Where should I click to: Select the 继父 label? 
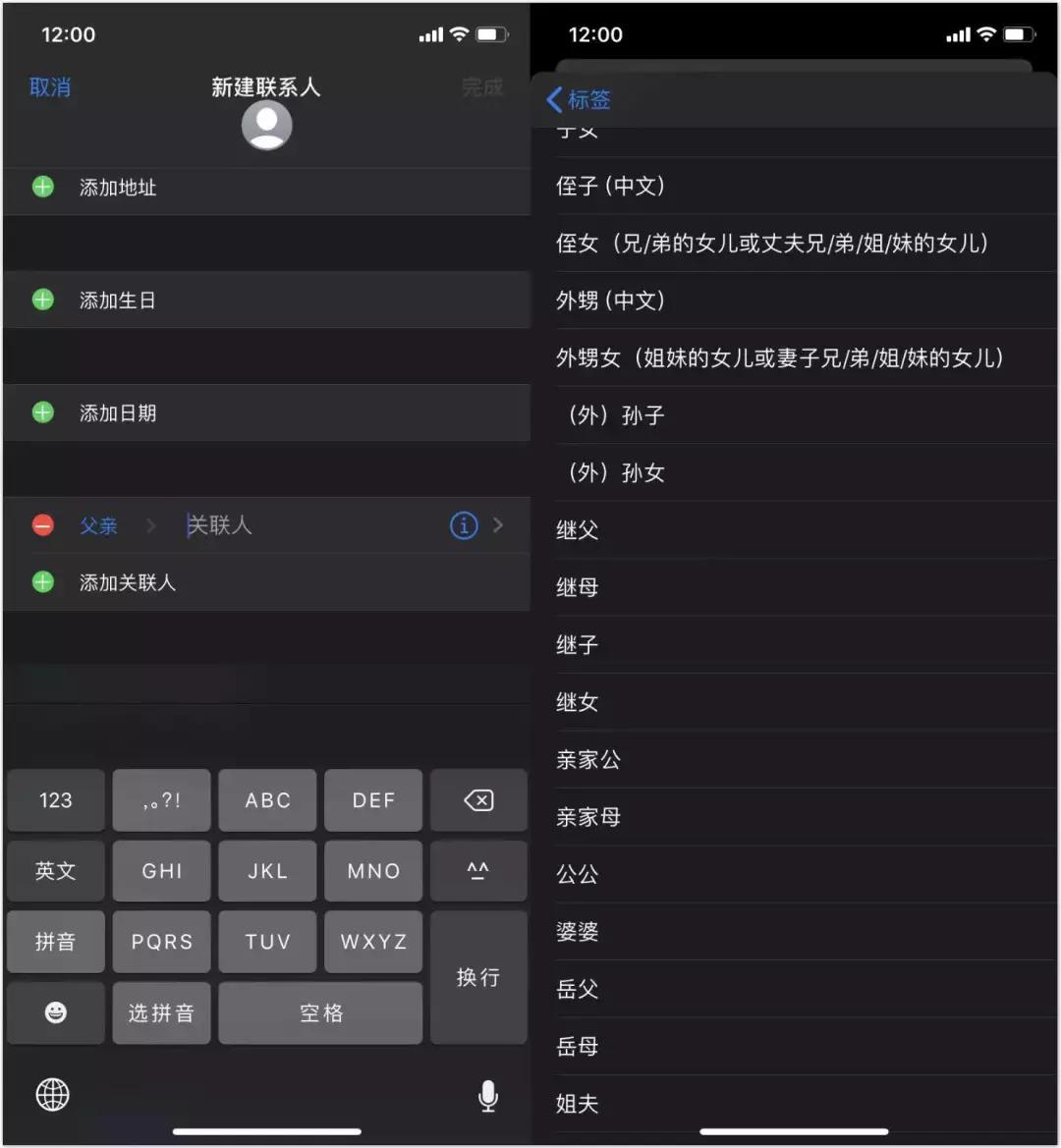(x=578, y=530)
